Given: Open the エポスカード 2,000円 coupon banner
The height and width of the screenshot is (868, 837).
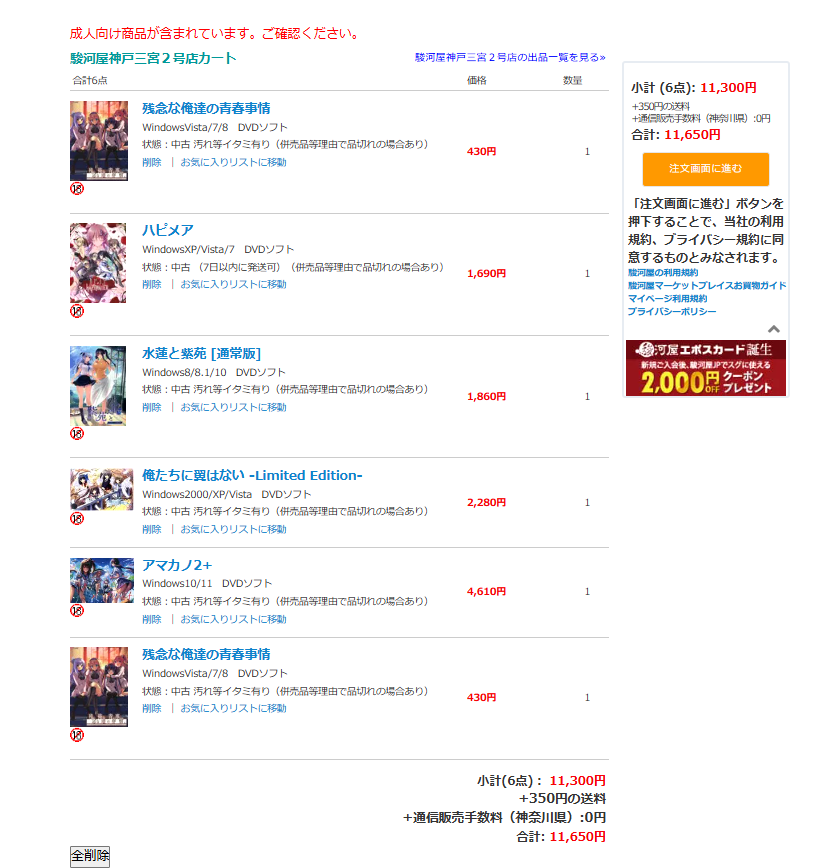Looking at the screenshot, I should pos(705,368).
